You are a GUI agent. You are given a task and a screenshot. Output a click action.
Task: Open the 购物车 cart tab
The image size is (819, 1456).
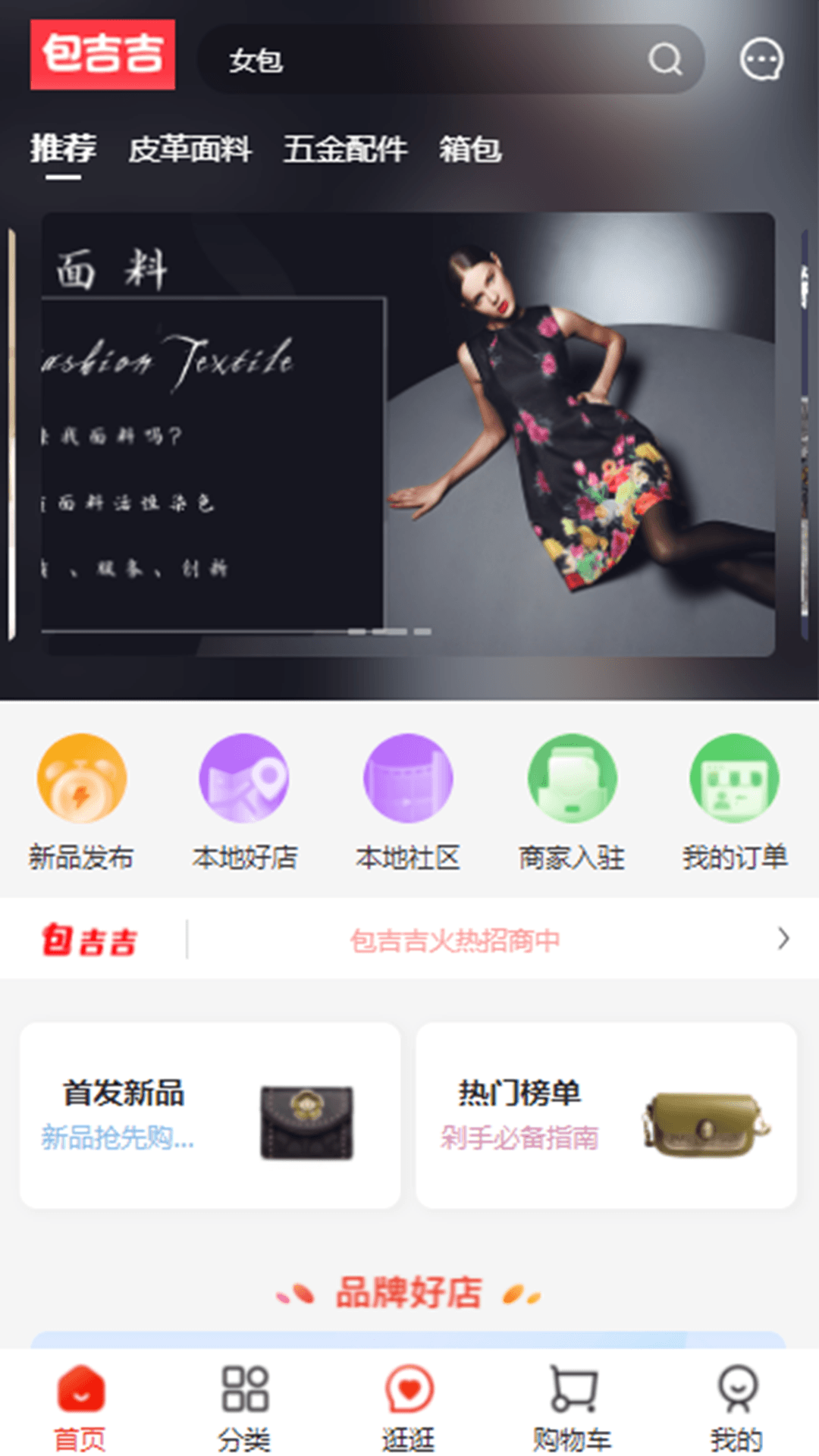click(572, 1407)
